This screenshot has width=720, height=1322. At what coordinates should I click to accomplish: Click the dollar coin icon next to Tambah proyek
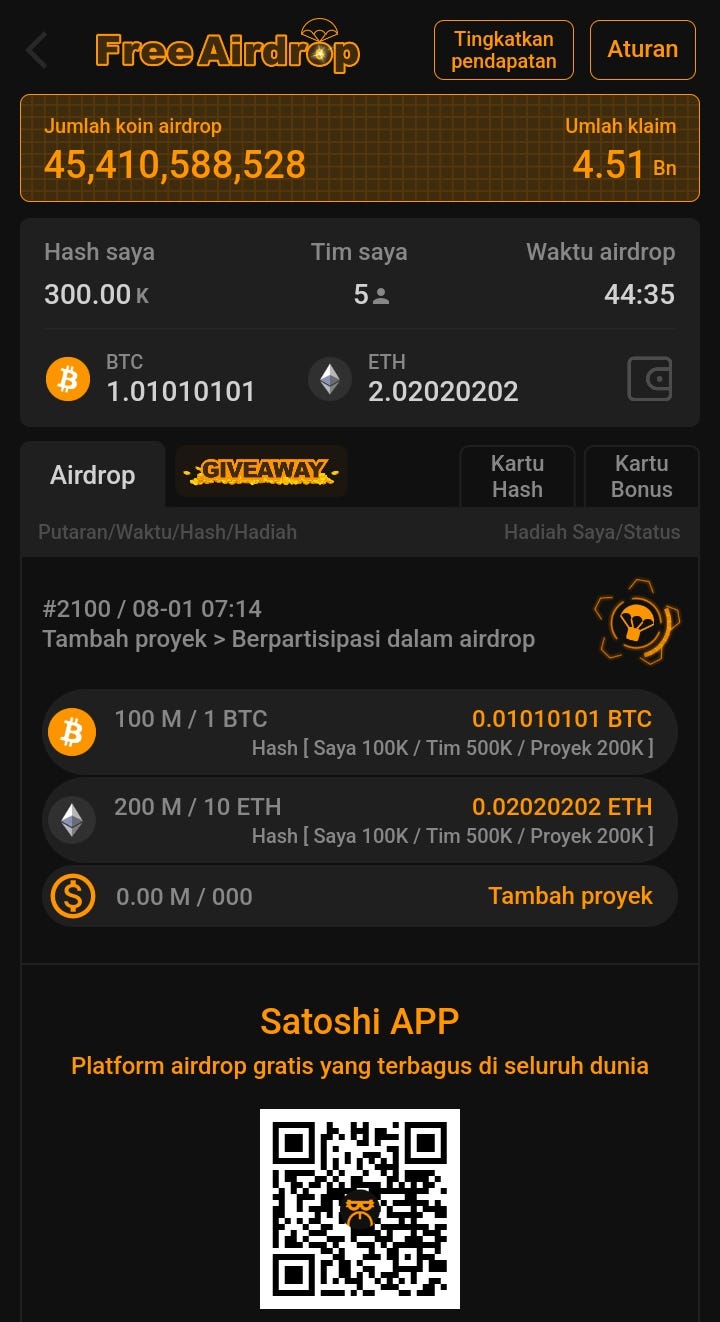click(x=71, y=896)
